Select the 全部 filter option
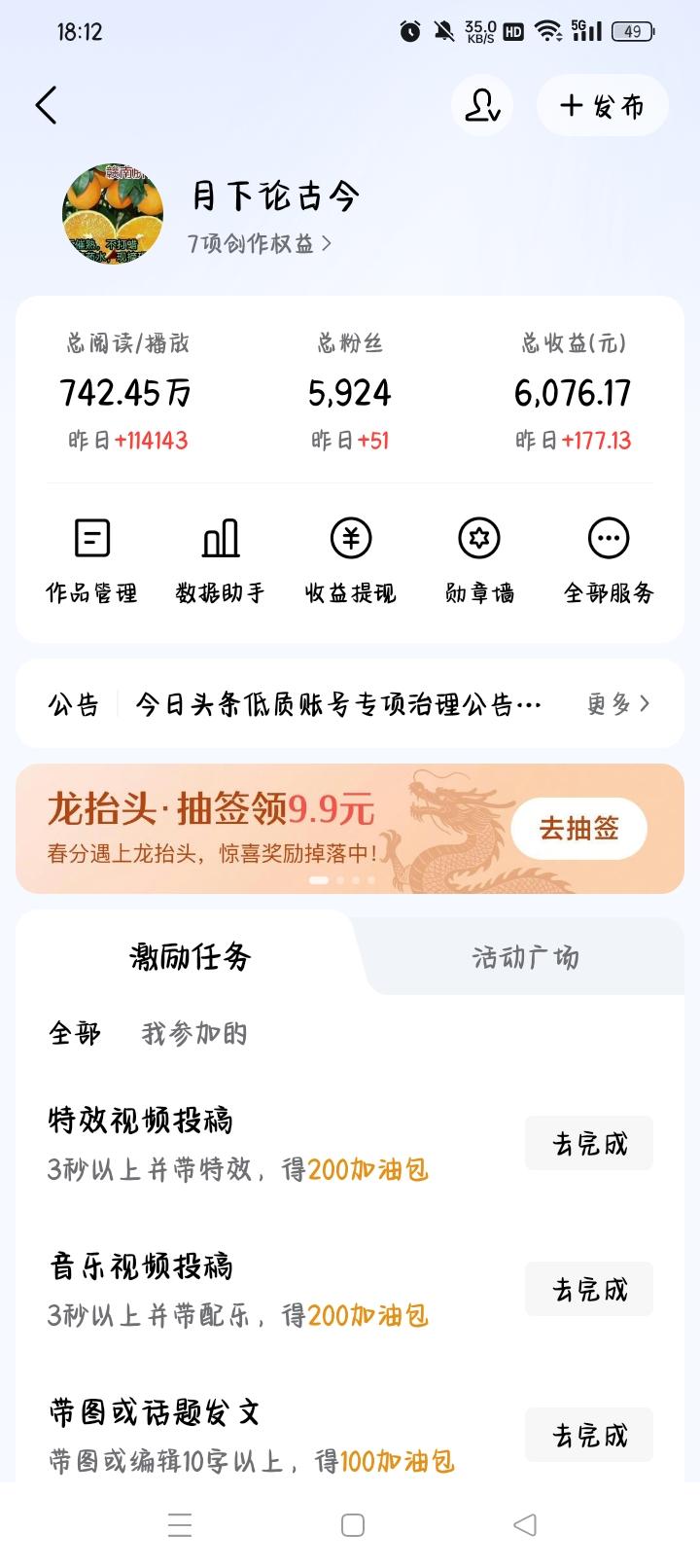This screenshot has width=700, height=1568. [x=74, y=1035]
